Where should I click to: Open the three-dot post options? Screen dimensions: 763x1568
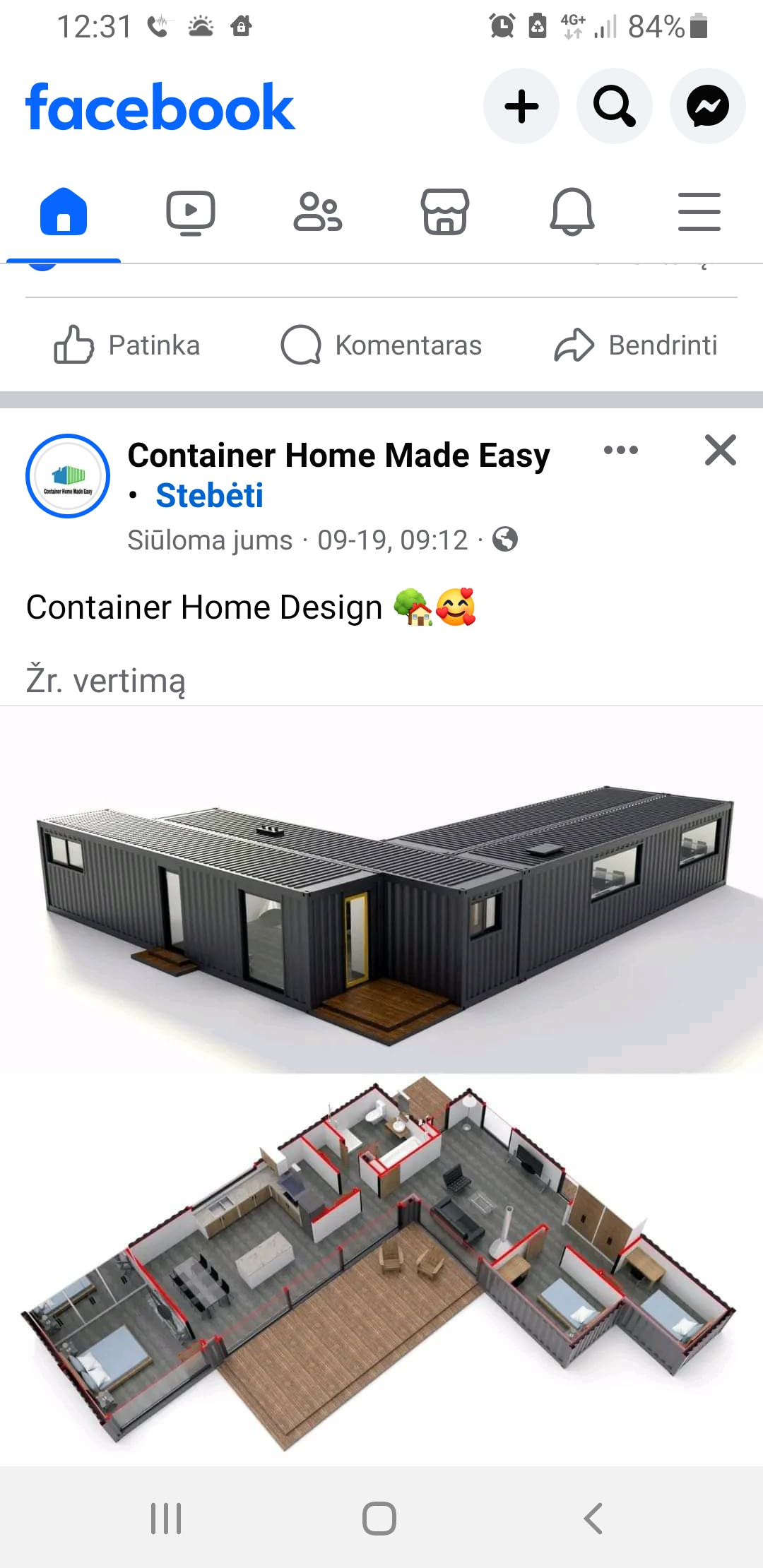[621, 450]
